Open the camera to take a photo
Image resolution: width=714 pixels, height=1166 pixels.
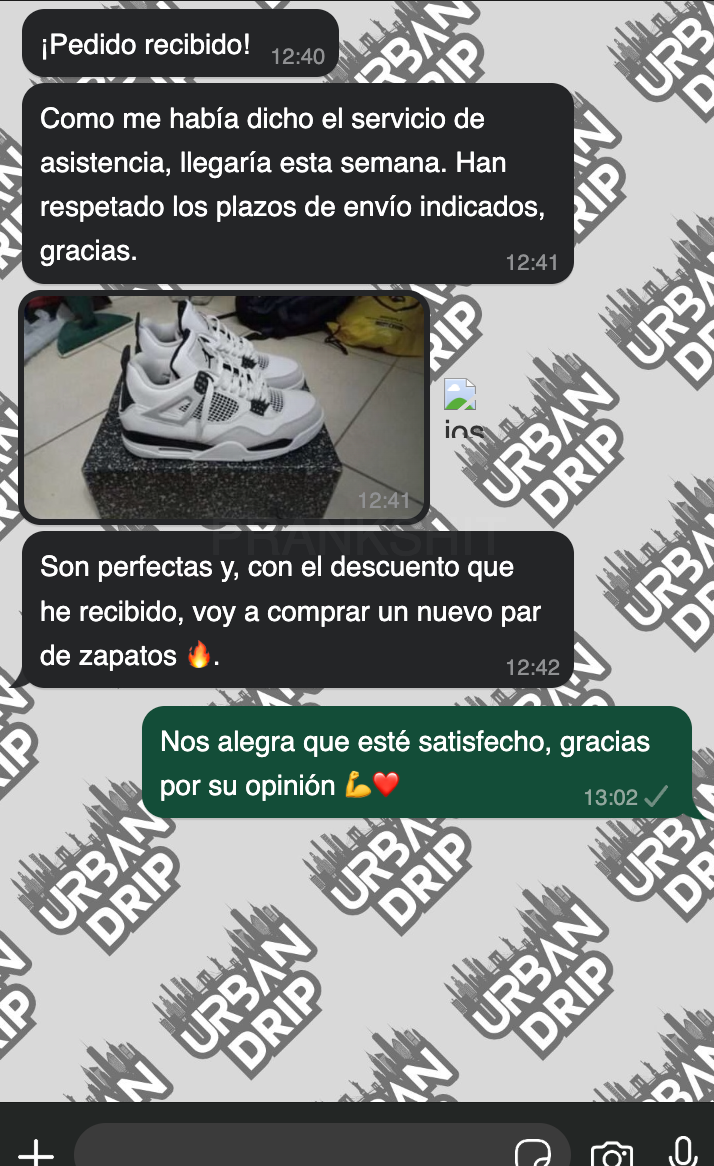(611, 1153)
